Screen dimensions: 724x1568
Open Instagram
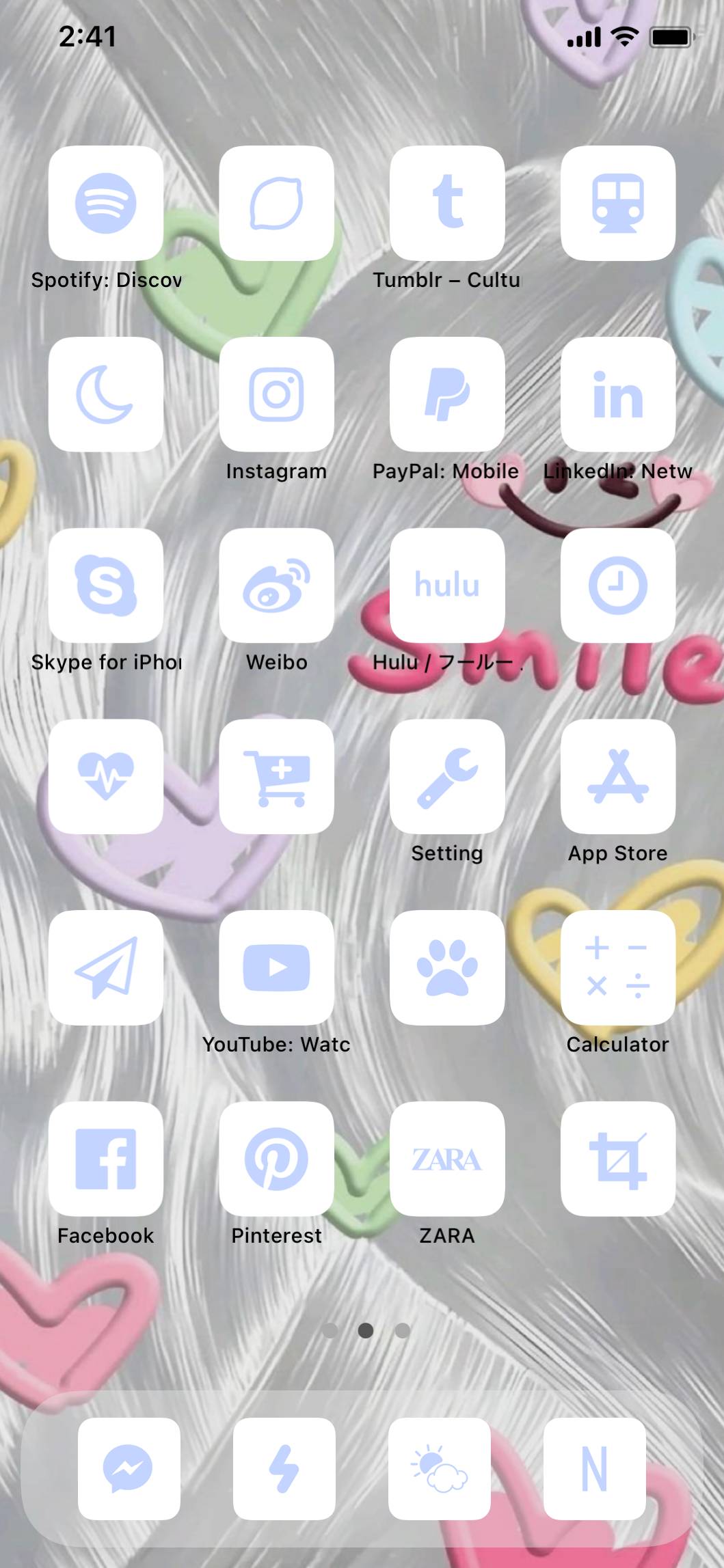pyautogui.click(x=276, y=394)
